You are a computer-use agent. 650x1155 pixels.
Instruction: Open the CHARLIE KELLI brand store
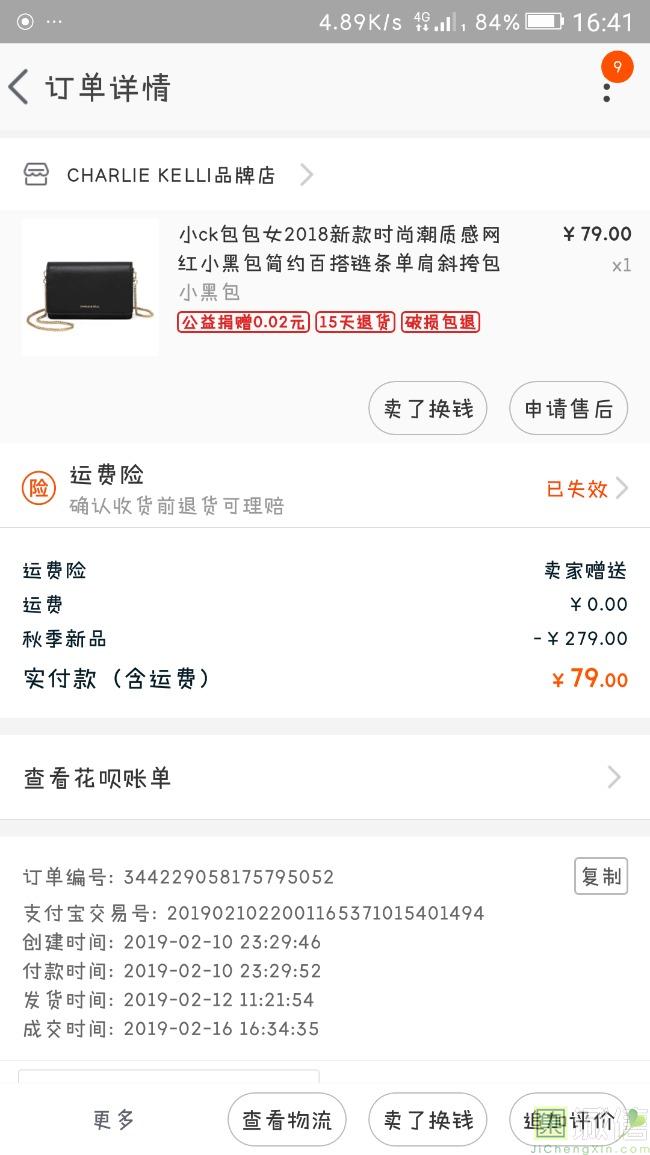click(x=170, y=175)
